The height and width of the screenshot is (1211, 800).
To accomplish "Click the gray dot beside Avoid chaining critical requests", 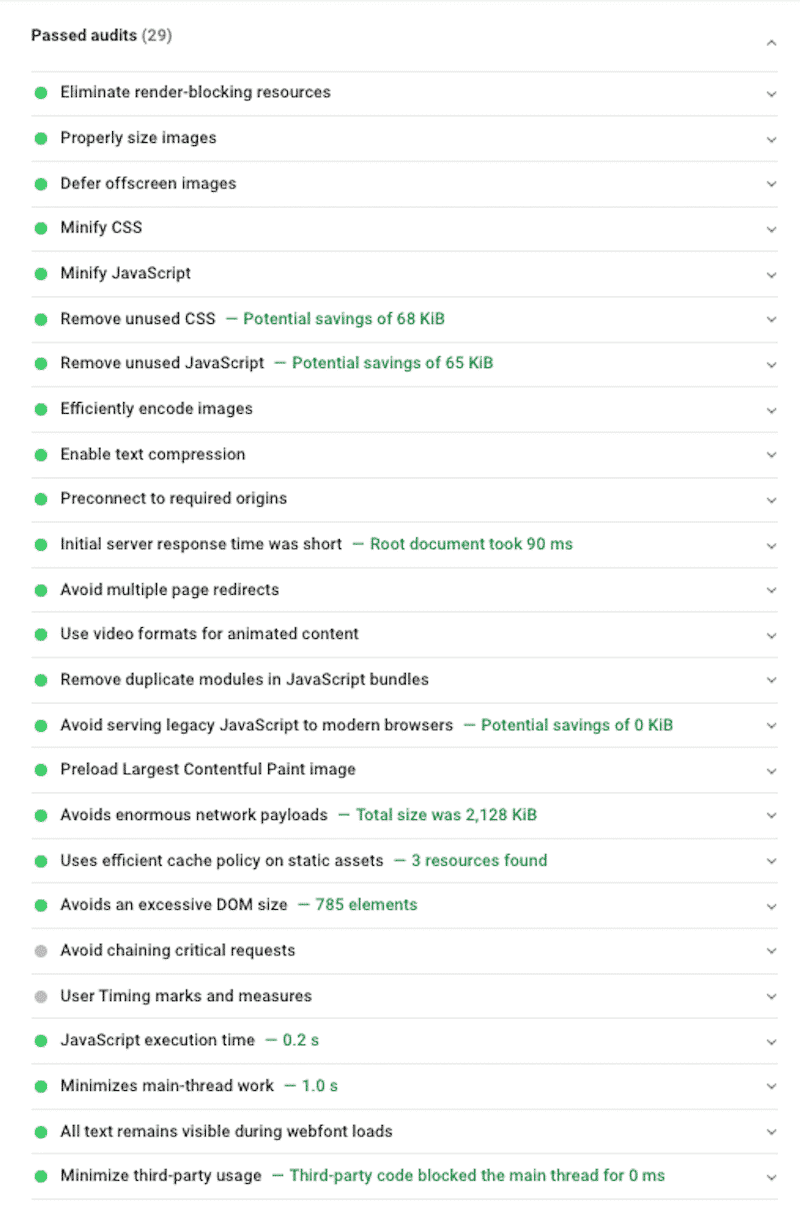I will point(40,951).
